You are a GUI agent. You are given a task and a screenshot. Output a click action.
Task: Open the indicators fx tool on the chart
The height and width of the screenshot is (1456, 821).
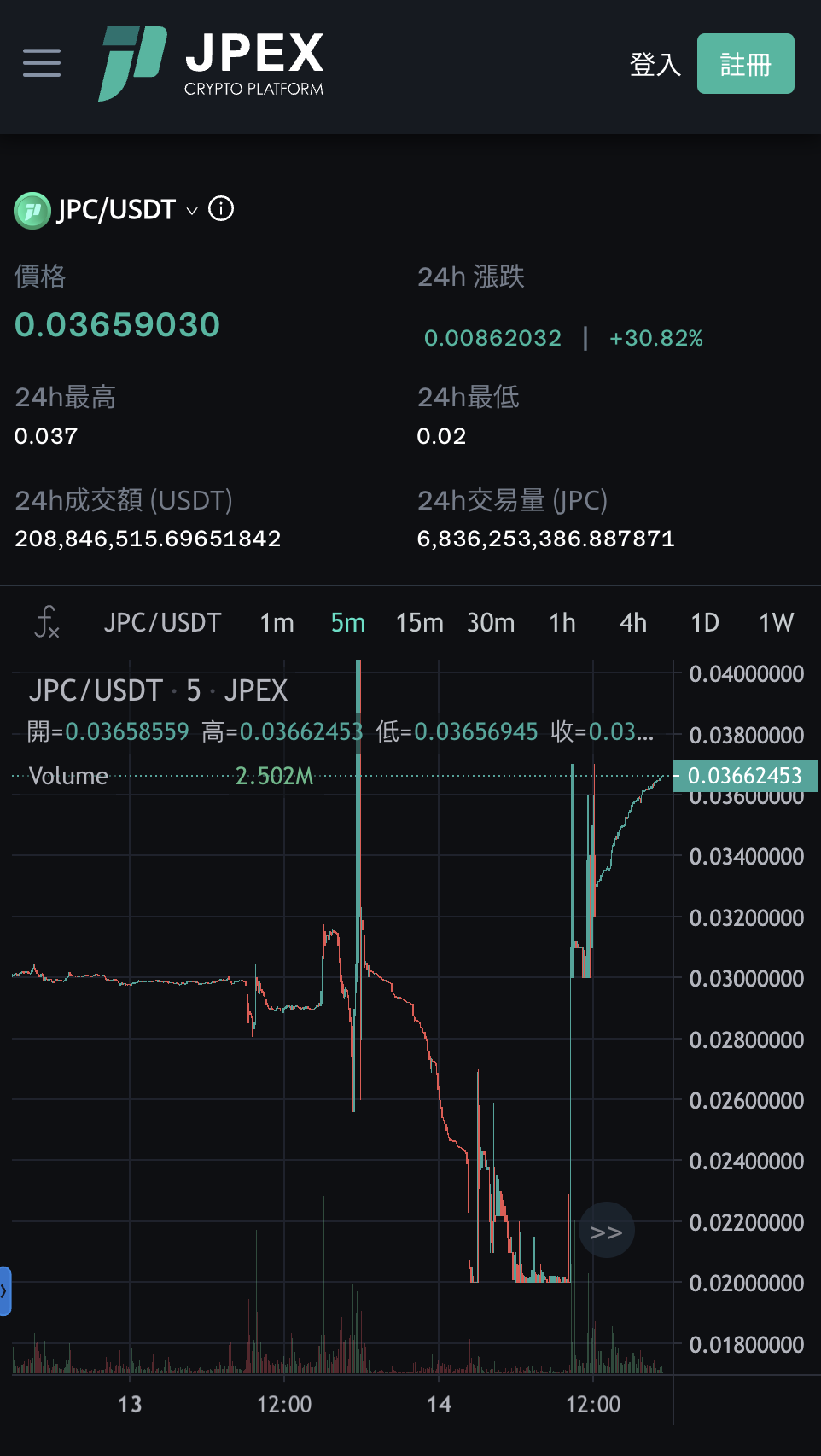[x=47, y=623]
